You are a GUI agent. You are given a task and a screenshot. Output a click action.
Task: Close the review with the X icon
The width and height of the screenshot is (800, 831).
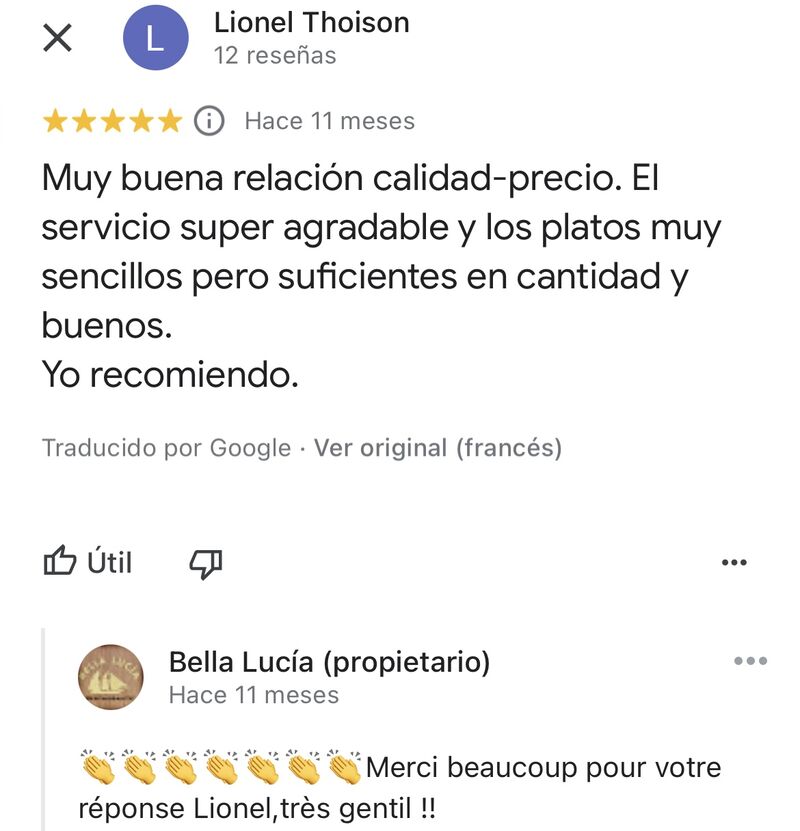[x=58, y=38]
